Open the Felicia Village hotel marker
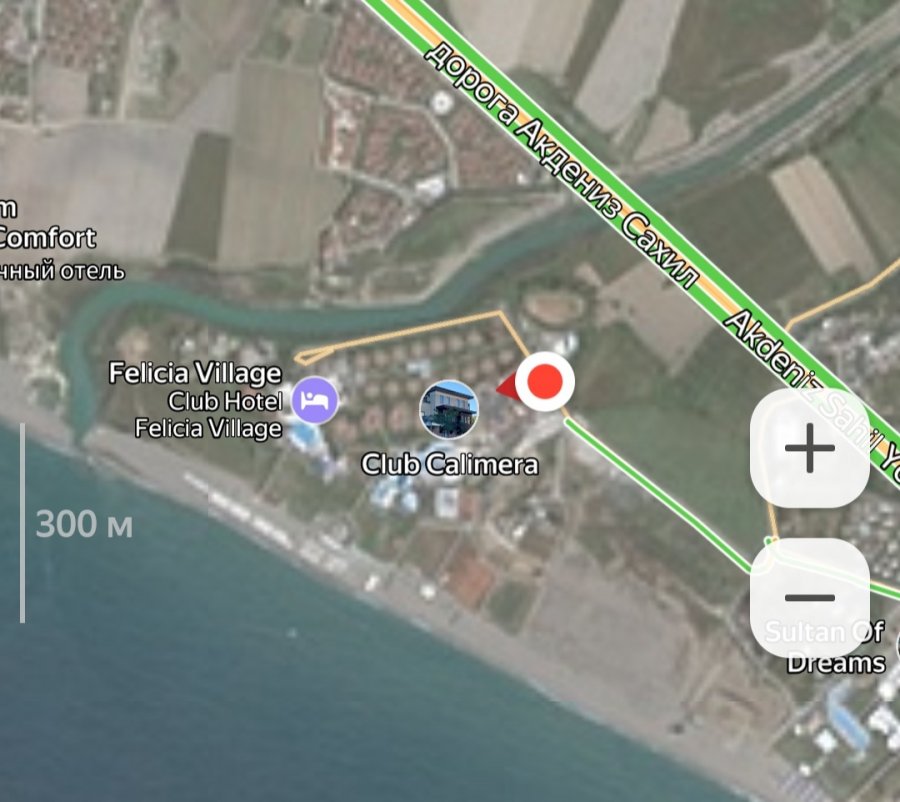900x802 pixels. pyautogui.click(x=316, y=401)
